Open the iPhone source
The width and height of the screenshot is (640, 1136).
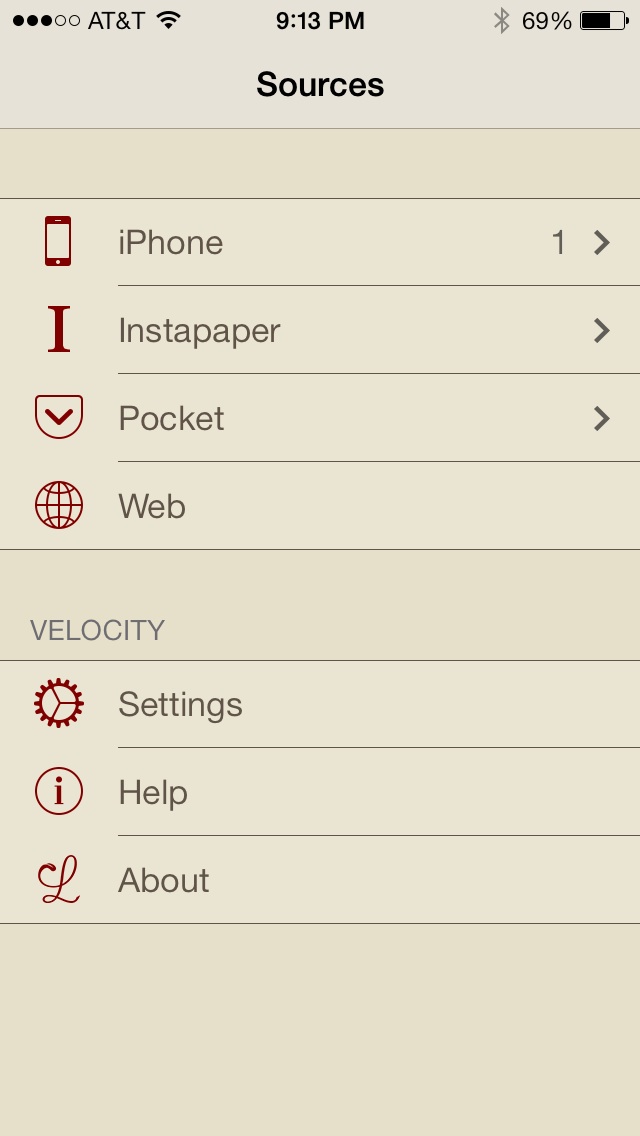coord(320,242)
